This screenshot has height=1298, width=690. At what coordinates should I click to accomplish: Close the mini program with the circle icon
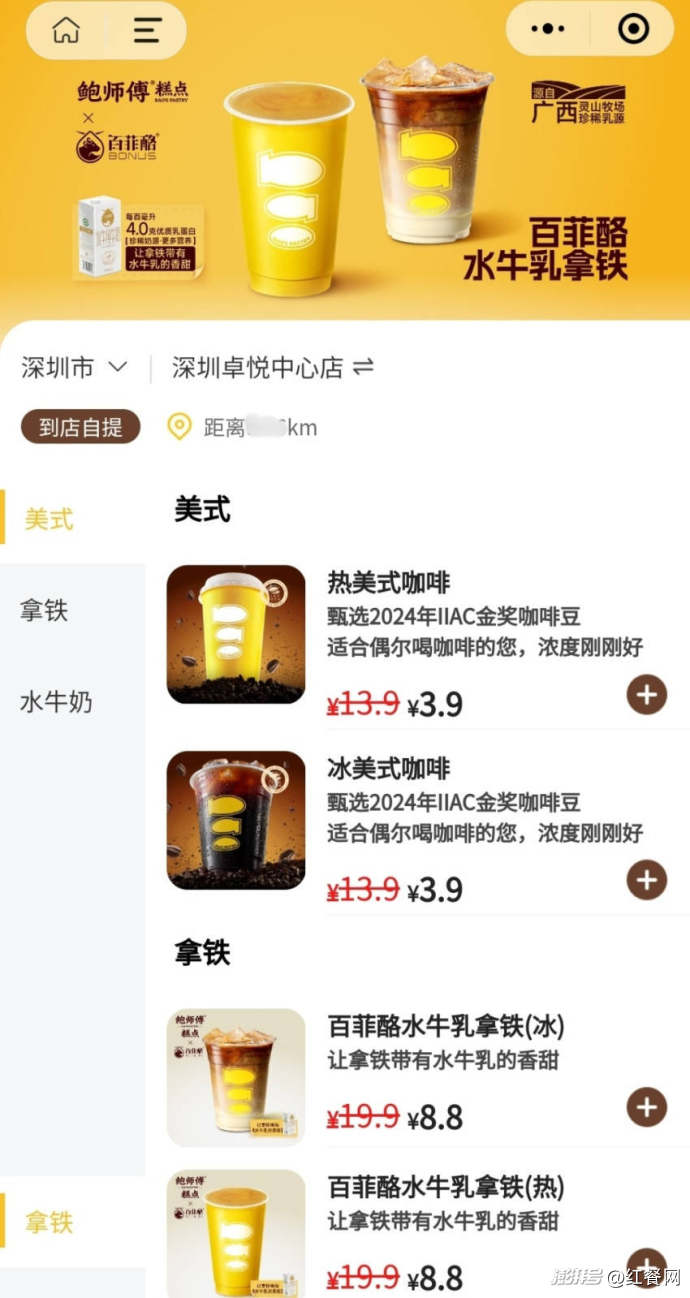tap(633, 29)
